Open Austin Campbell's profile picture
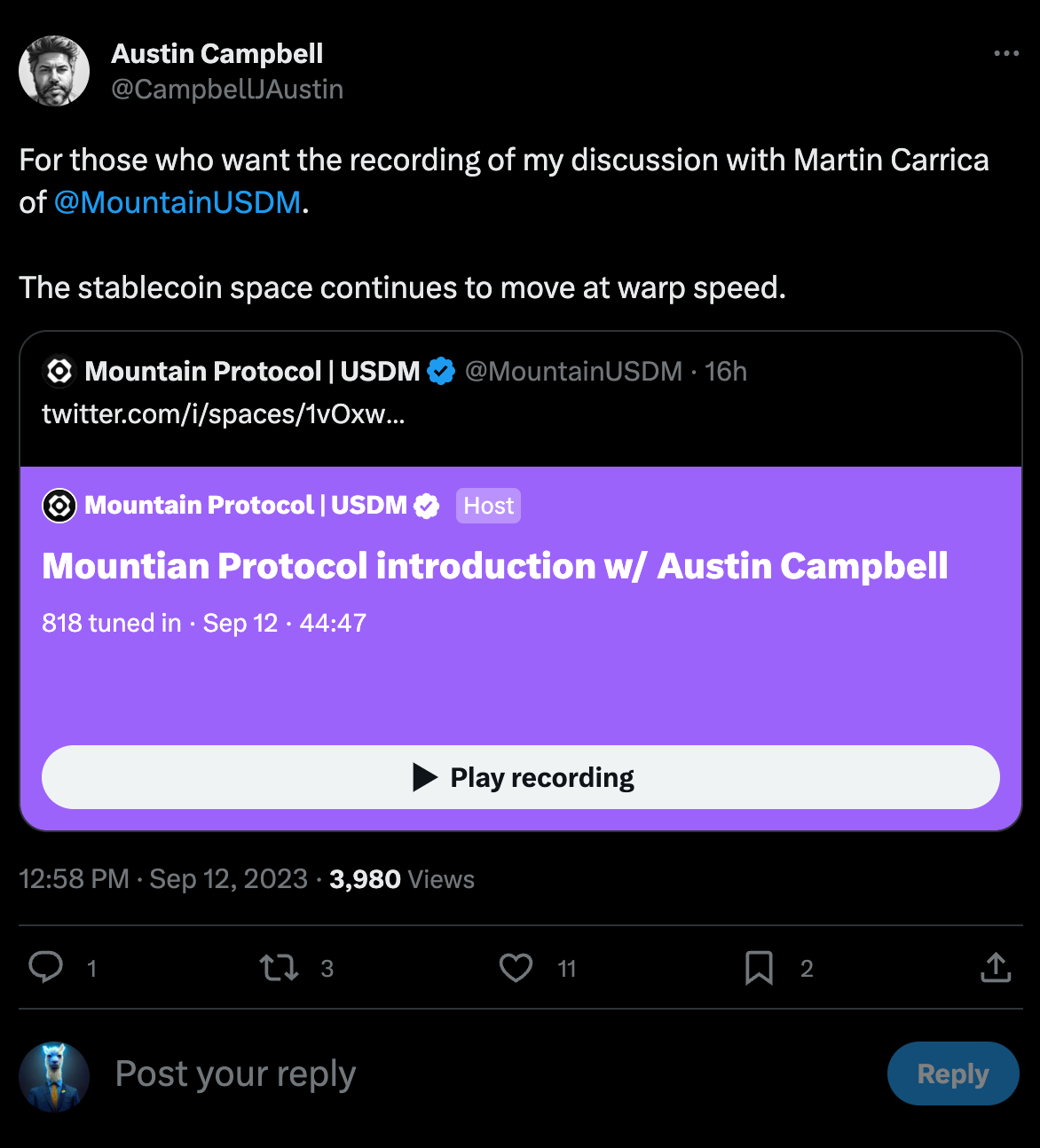The width and height of the screenshot is (1040, 1148). (x=54, y=71)
